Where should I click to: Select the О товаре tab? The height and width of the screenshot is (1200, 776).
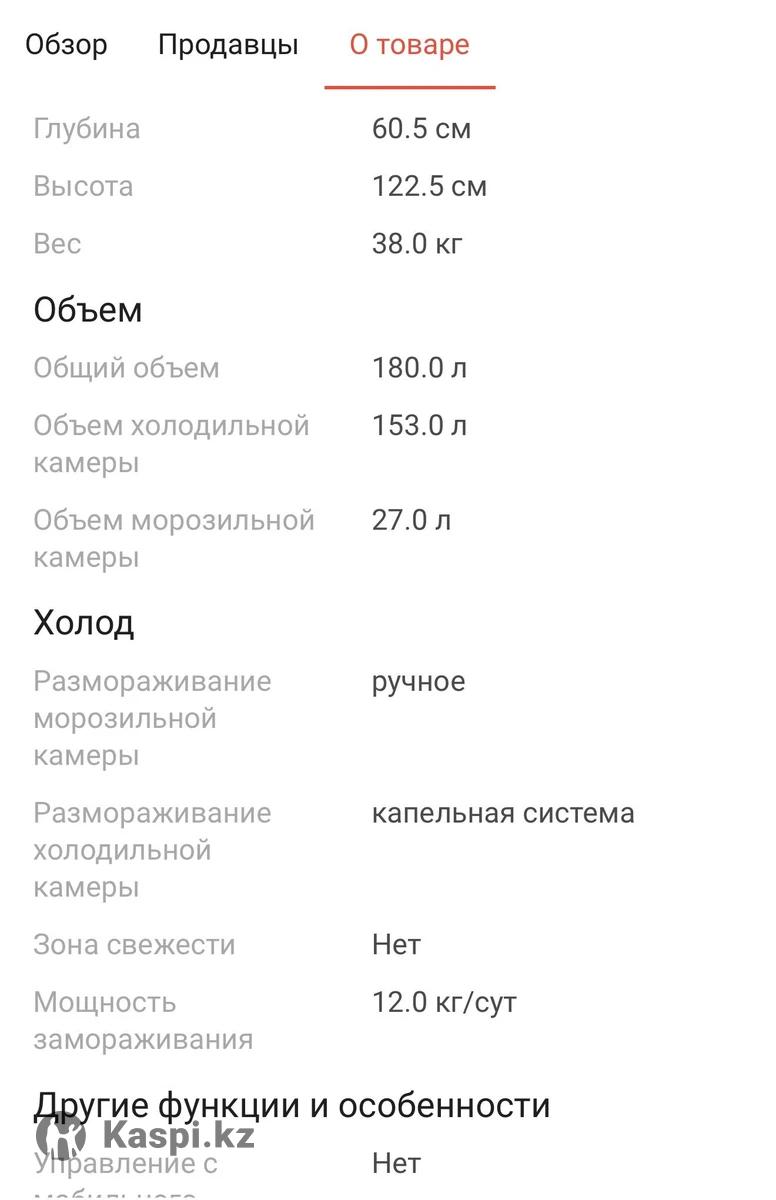click(409, 45)
